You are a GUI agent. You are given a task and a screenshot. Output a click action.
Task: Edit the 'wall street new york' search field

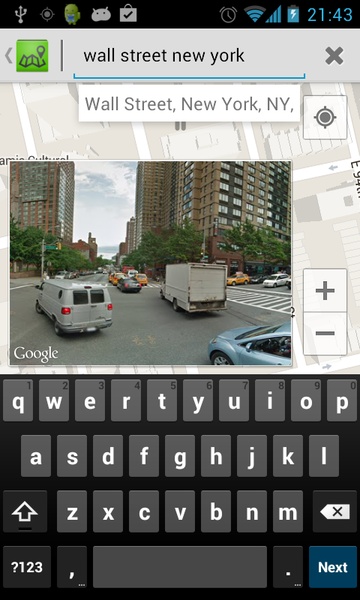point(189,56)
